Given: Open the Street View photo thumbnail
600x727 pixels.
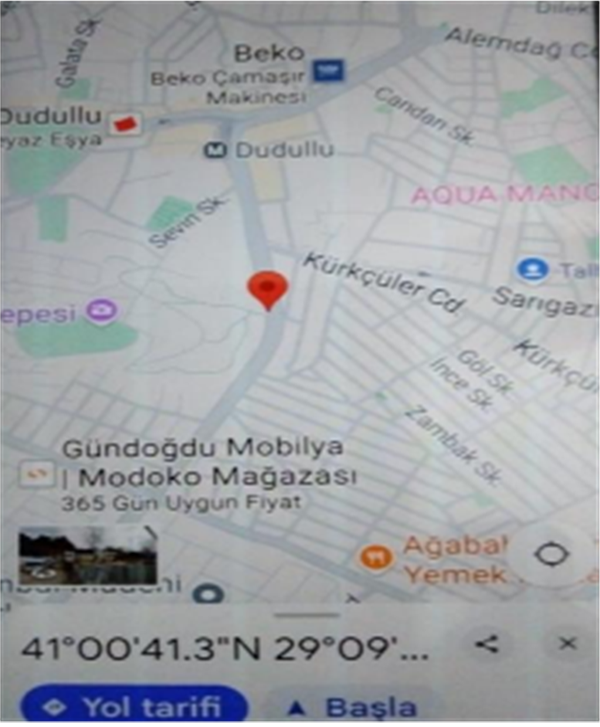Looking at the screenshot, I should [88, 556].
